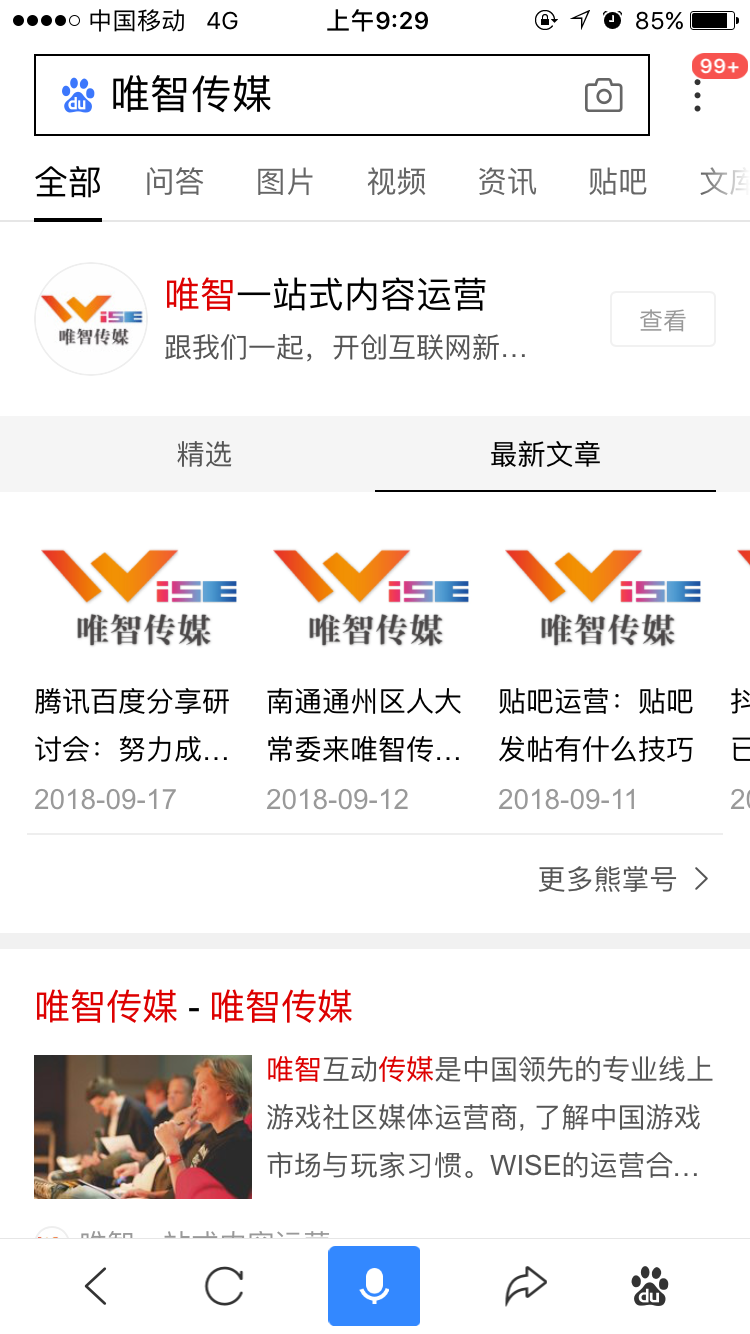Refresh the page
The image size is (750, 1334).
click(x=224, y=1286)
